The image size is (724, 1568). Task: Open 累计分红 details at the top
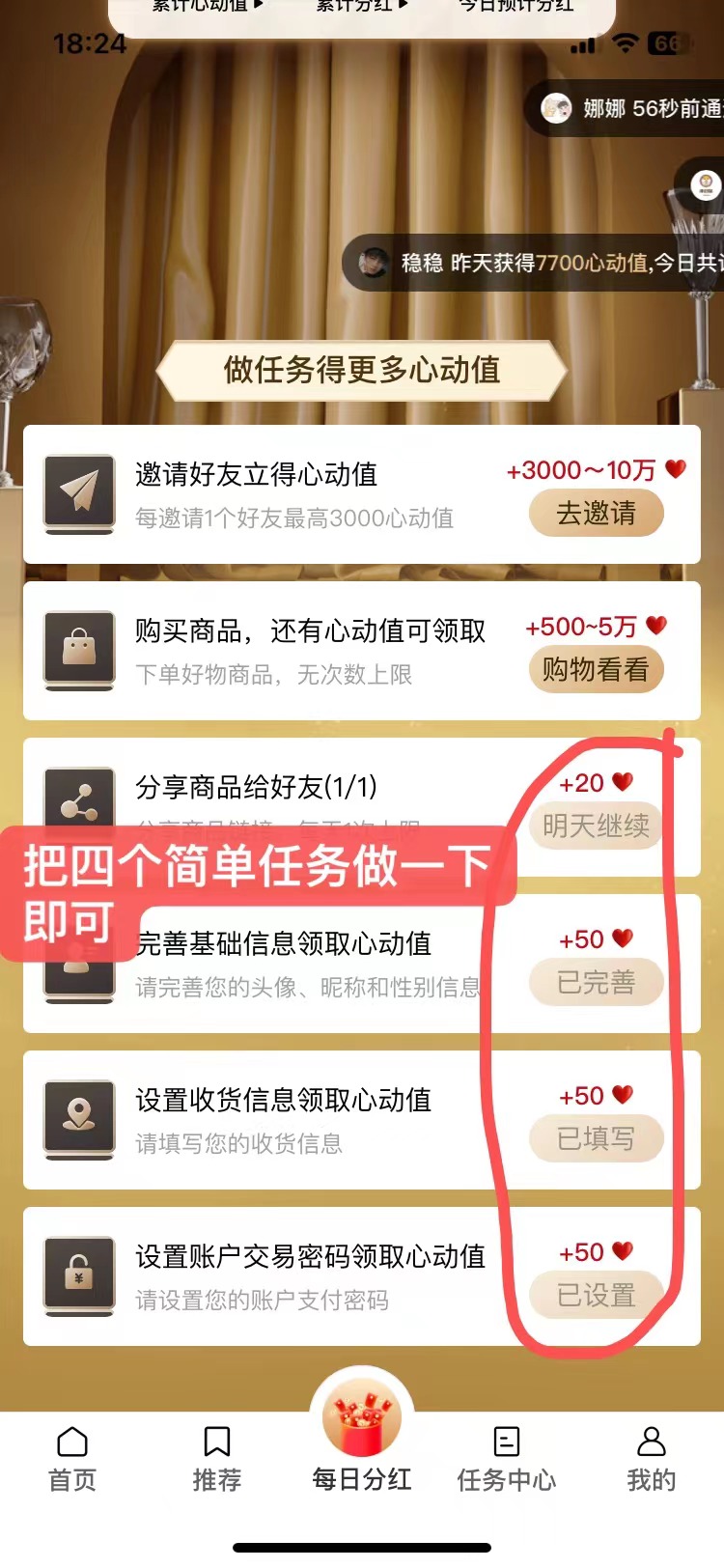click(362, 6)
